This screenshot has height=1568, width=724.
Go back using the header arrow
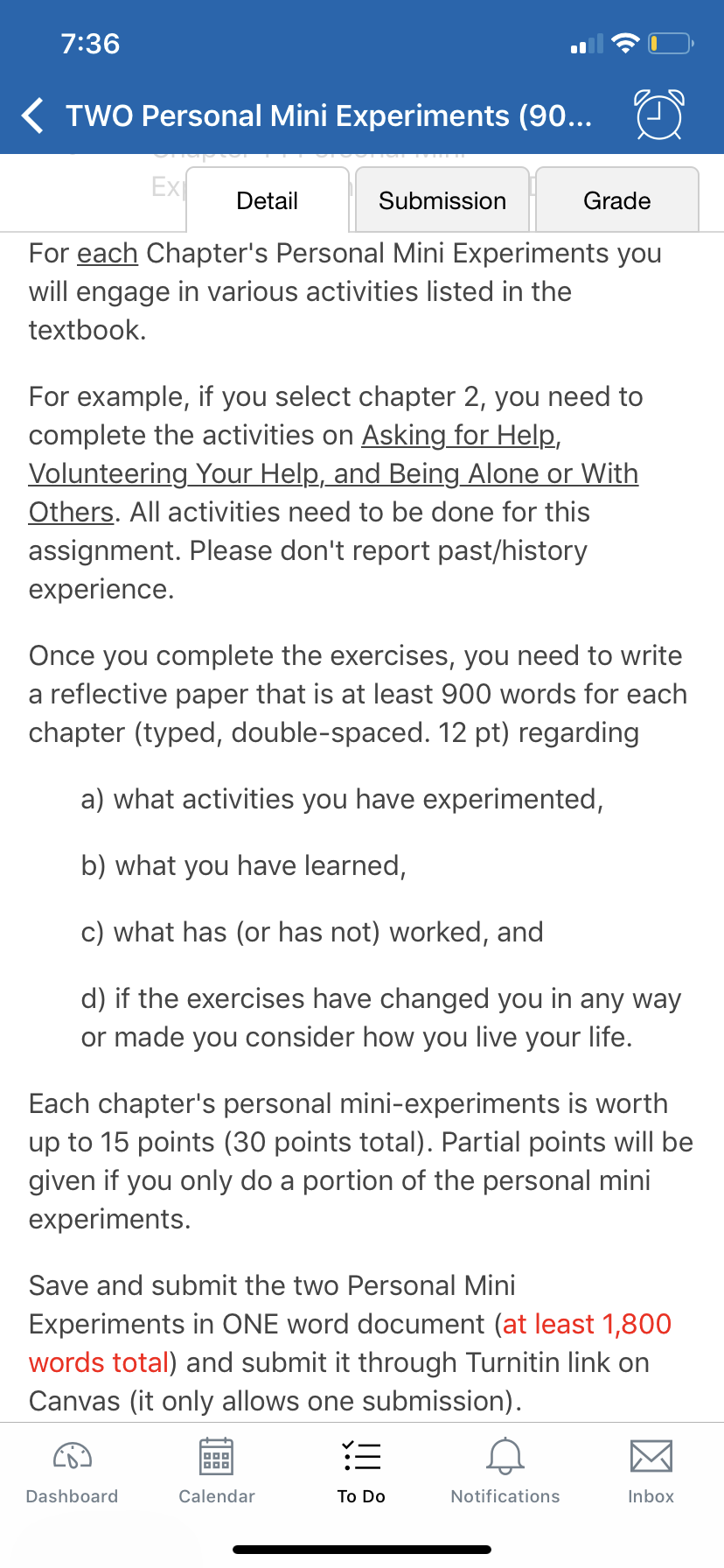coord(32,115)
